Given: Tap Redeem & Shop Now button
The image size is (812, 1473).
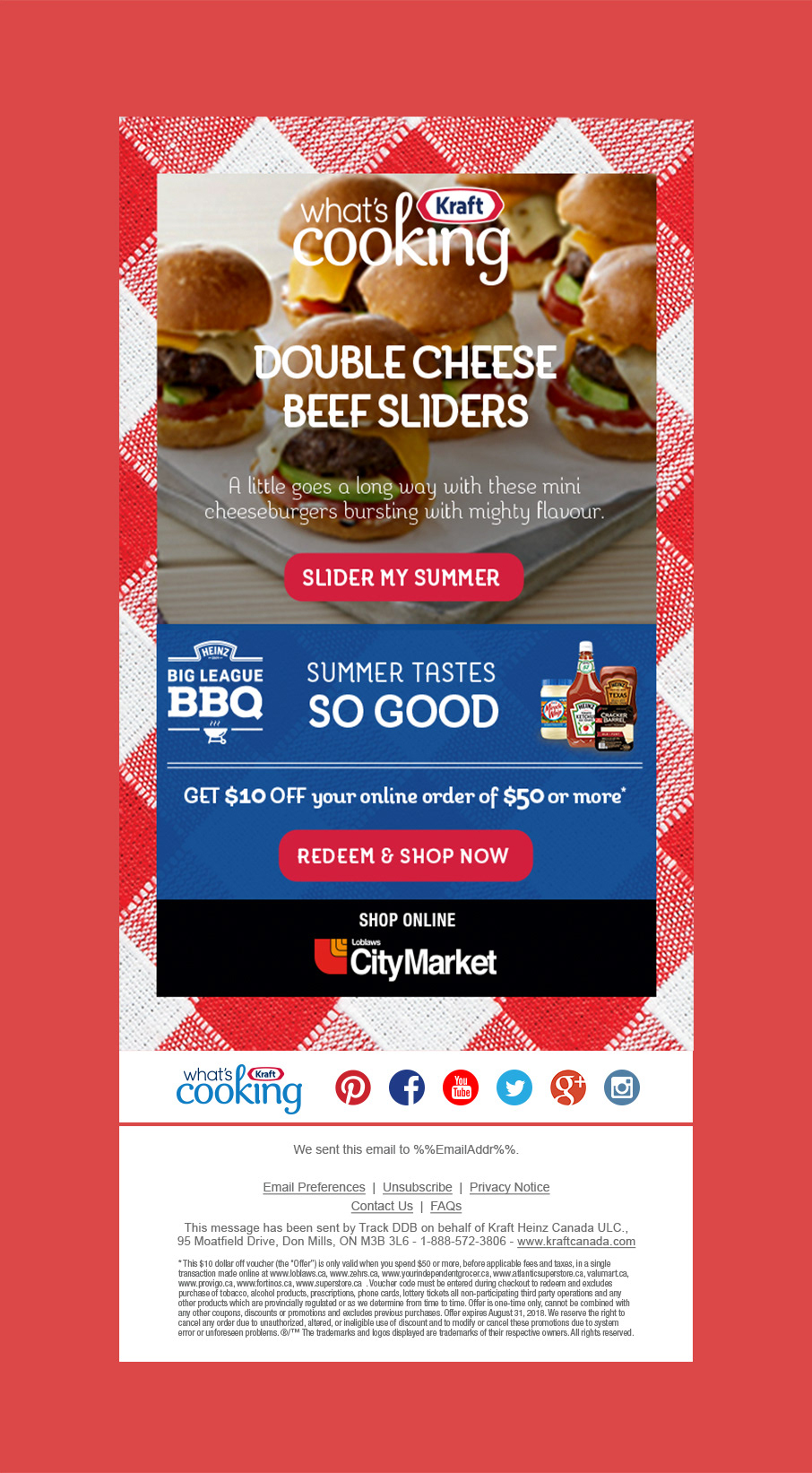Looking at the screenshot, I should pos(405,855).
